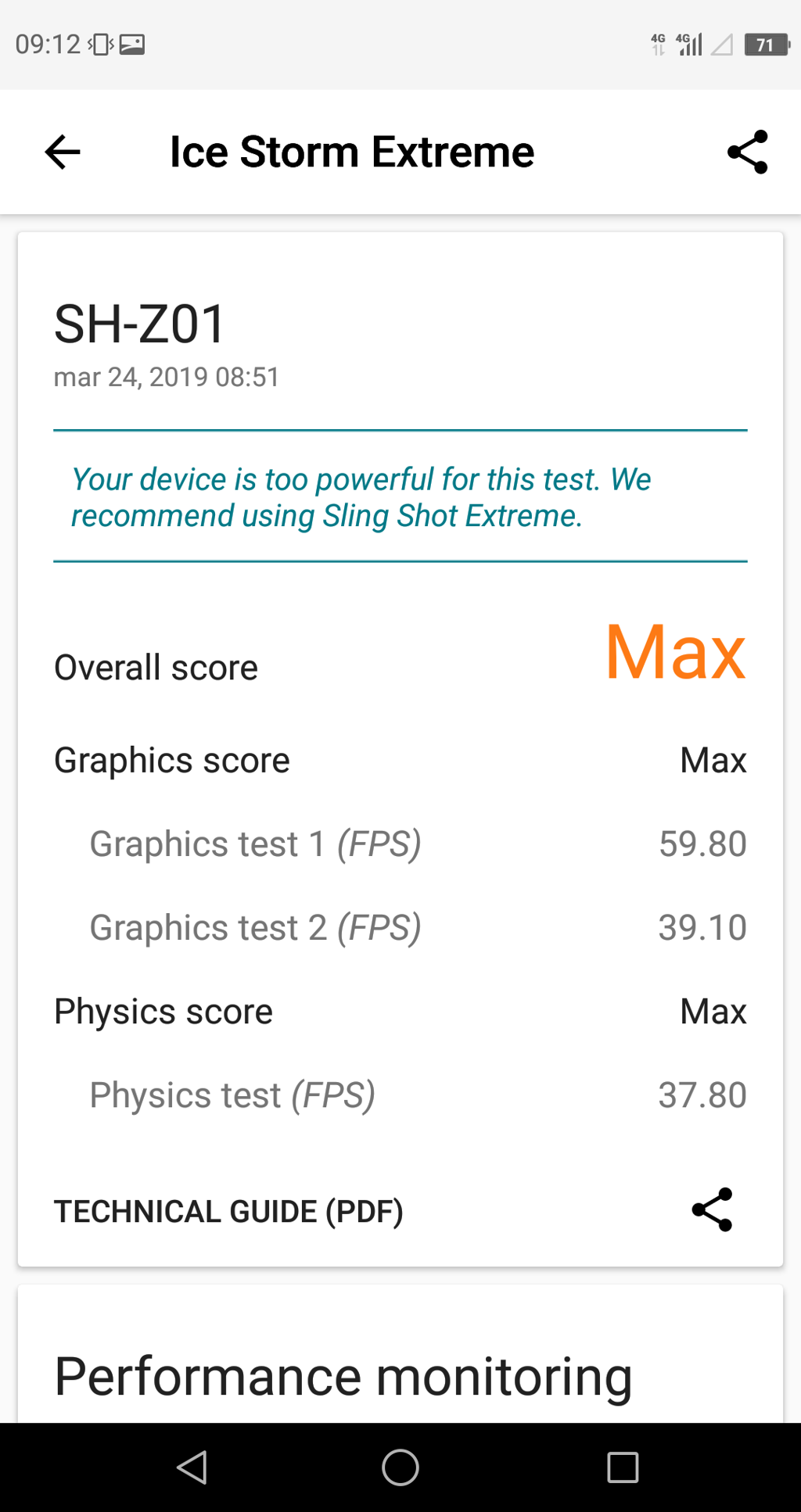Go back from Ice Storm Extreme results

tap(63, 152)
